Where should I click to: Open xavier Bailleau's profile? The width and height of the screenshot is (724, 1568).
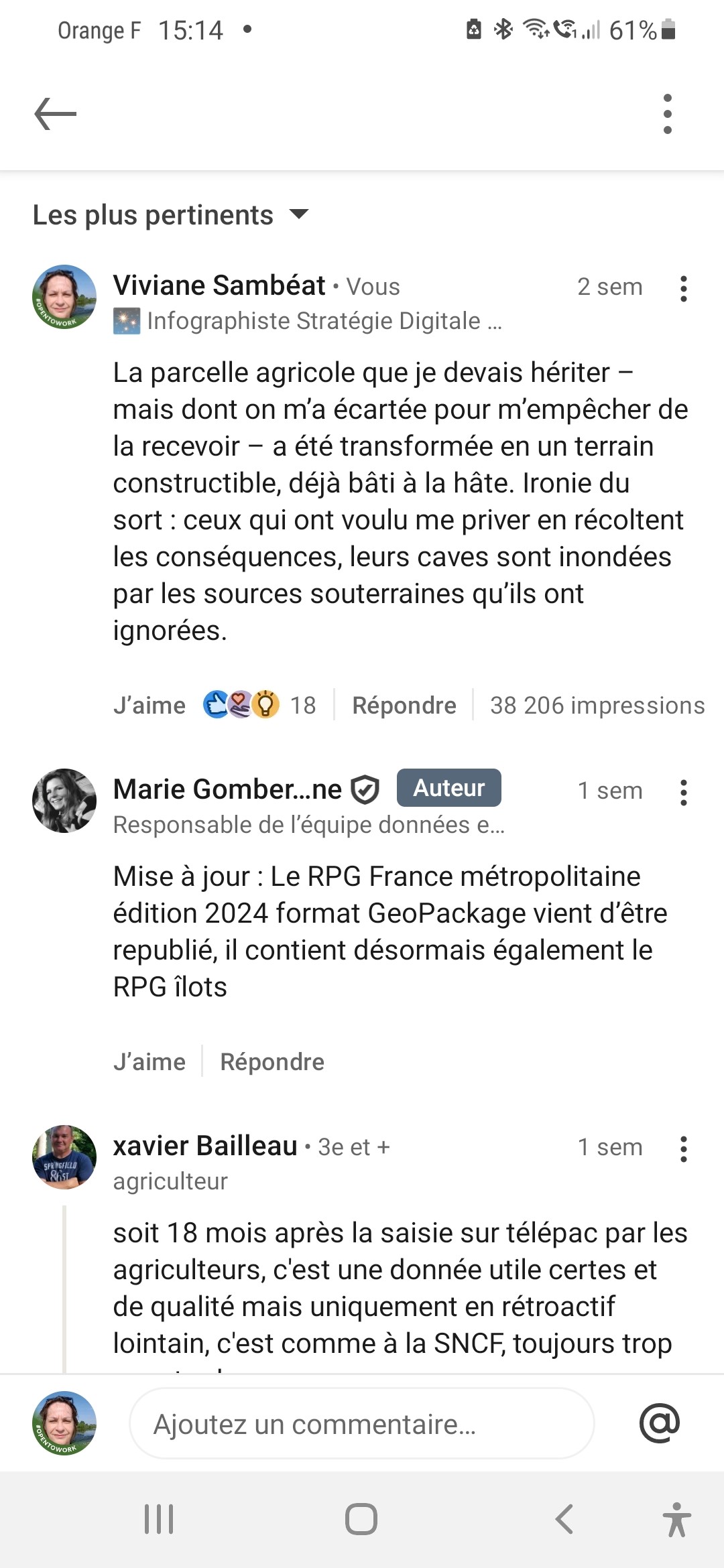tap(205, 1146)
